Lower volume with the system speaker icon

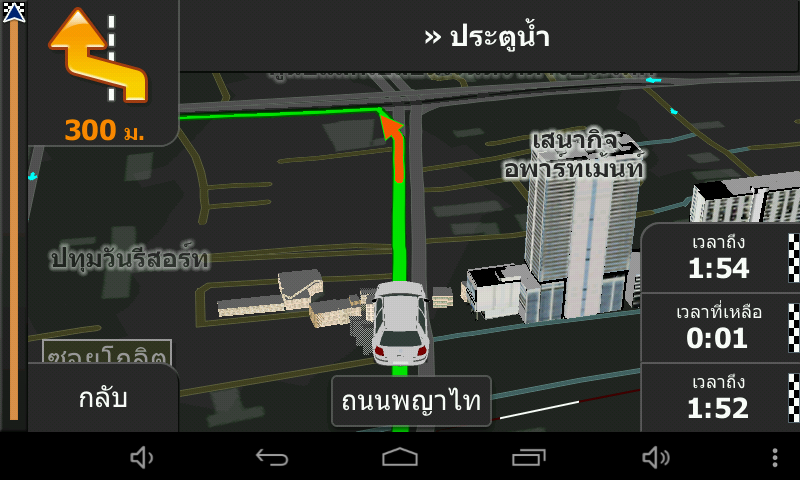[142, 458]
